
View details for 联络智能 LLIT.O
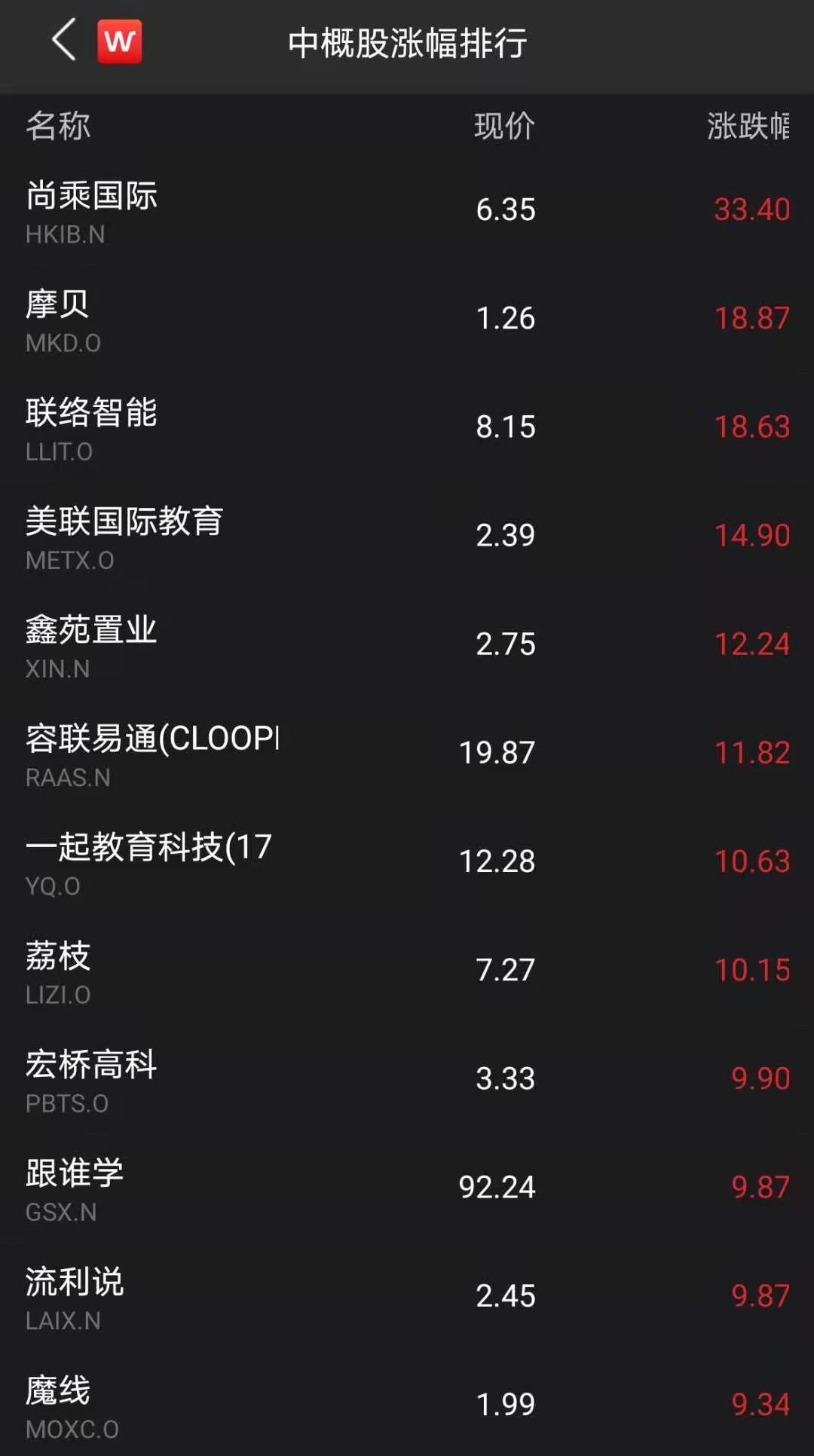coord(407,427)
